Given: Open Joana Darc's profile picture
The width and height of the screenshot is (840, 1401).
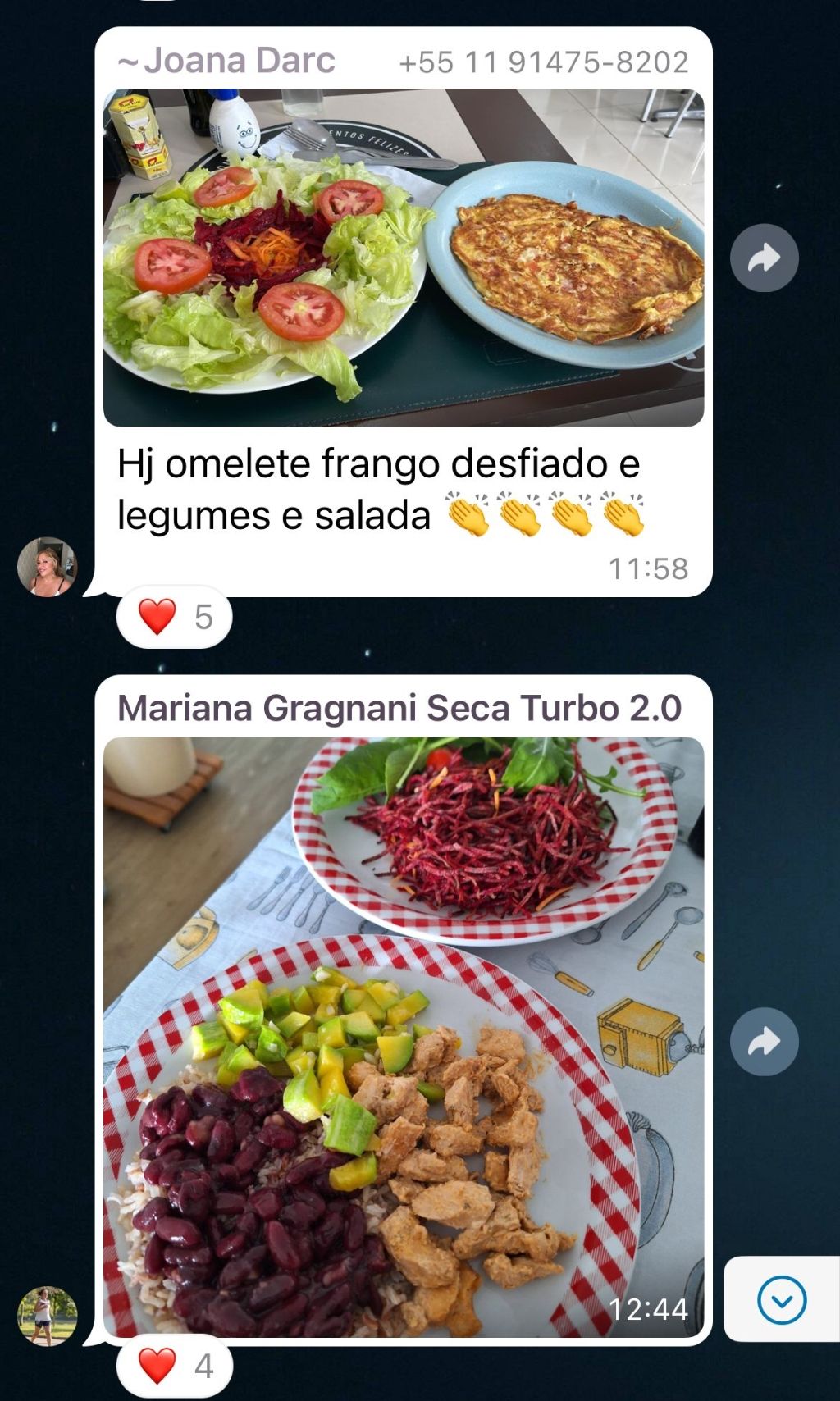Looking at the screenshot, I should (47, 566).
